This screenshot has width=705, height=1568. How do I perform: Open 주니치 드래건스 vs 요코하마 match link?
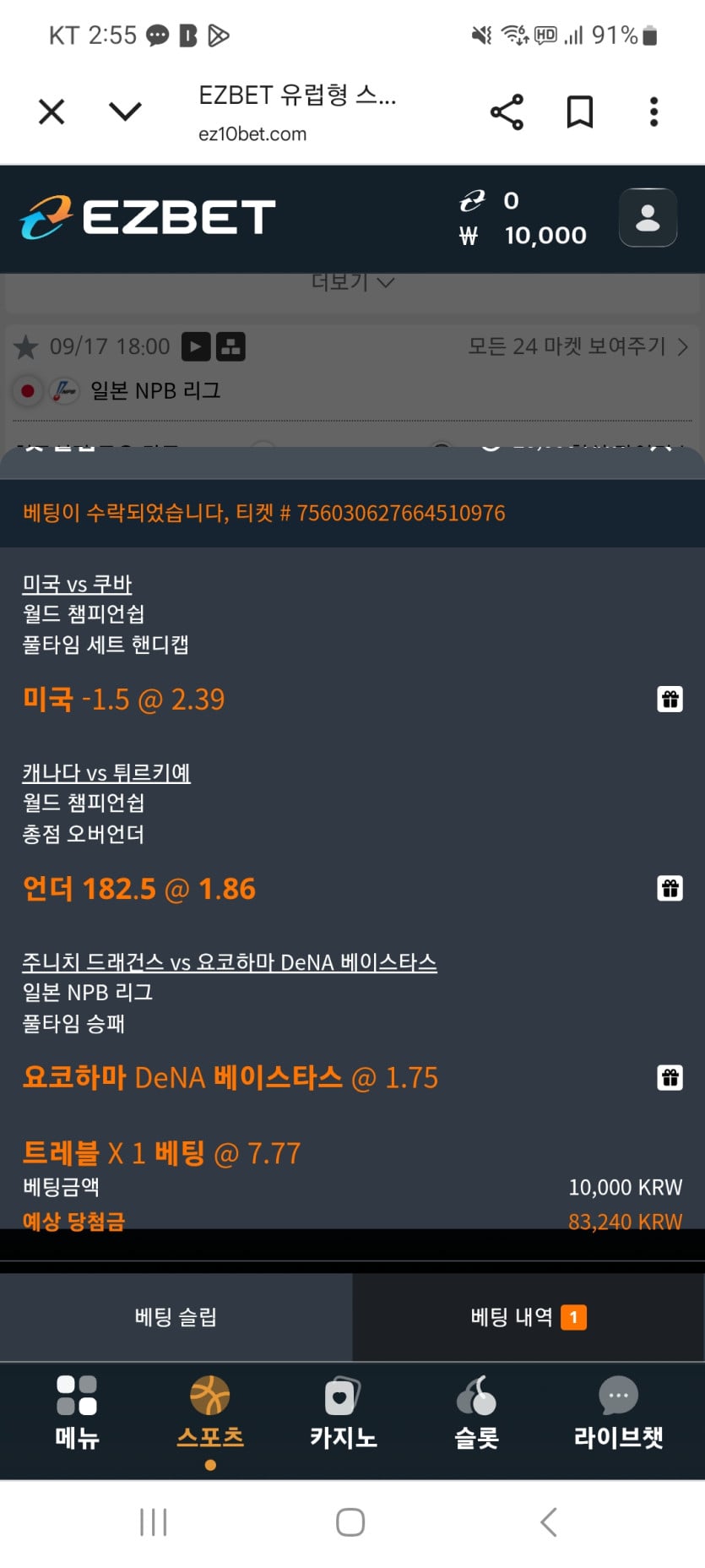230,961
